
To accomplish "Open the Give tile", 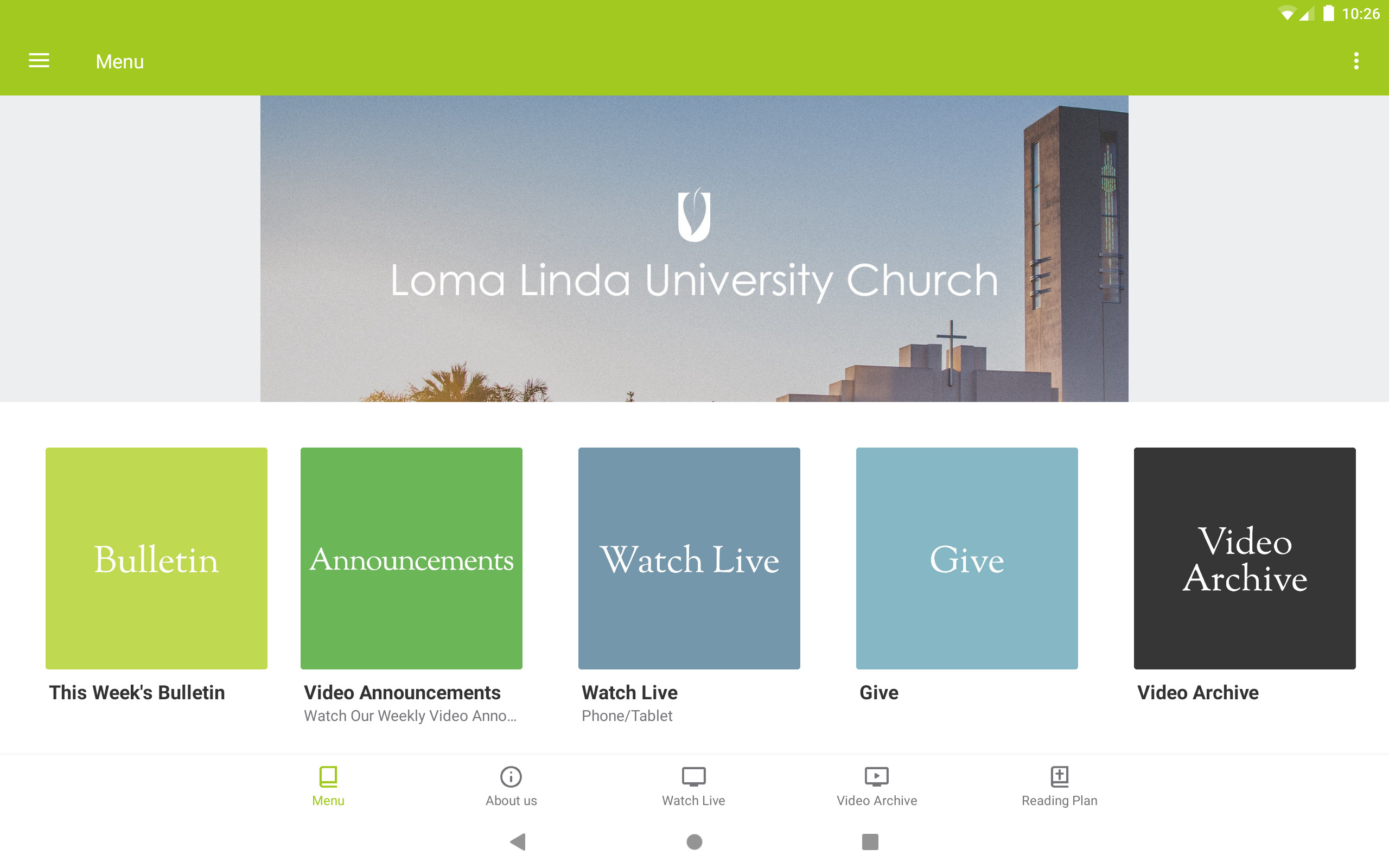I will point(966,558).
